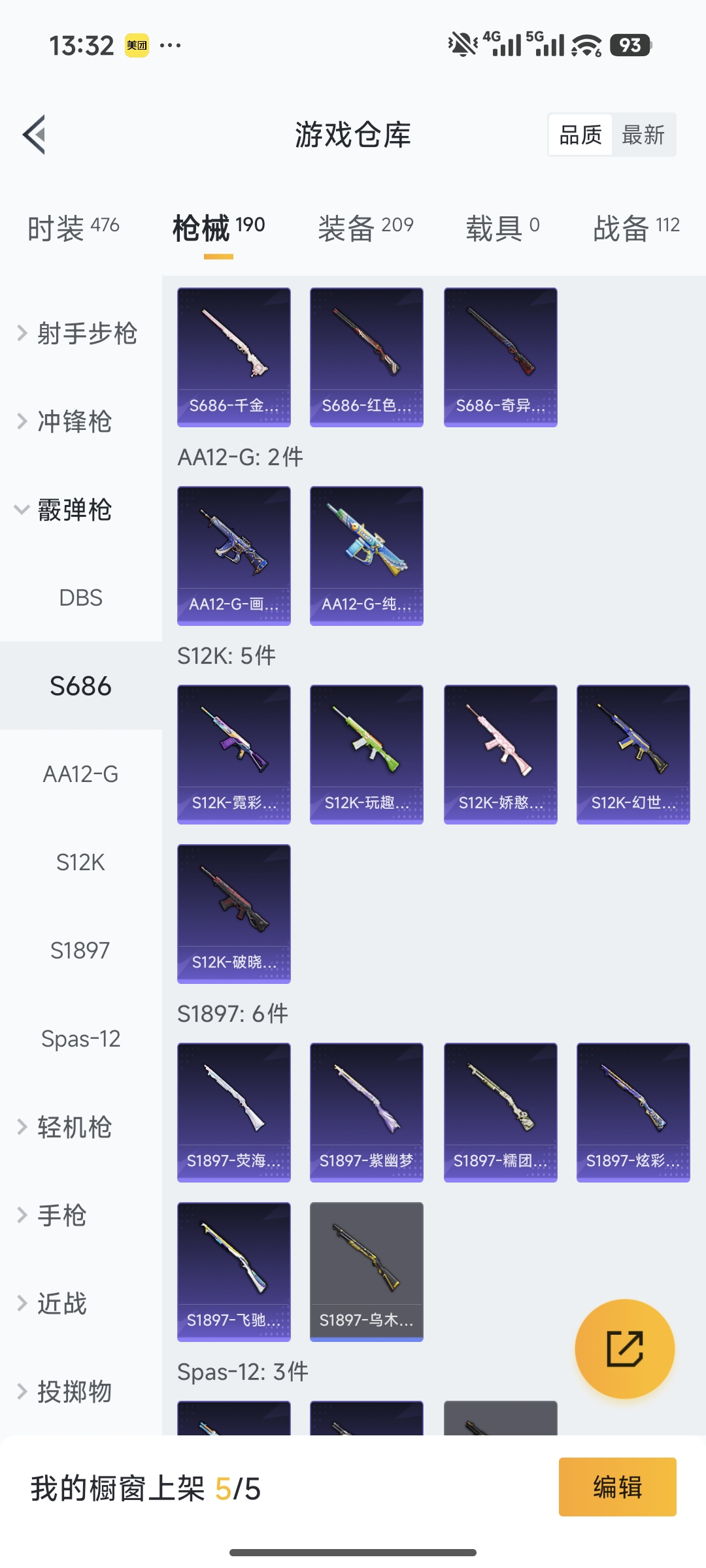The image size is (706, 1568).
Task: Tap the back arrow icon
Action: (34, 134)
